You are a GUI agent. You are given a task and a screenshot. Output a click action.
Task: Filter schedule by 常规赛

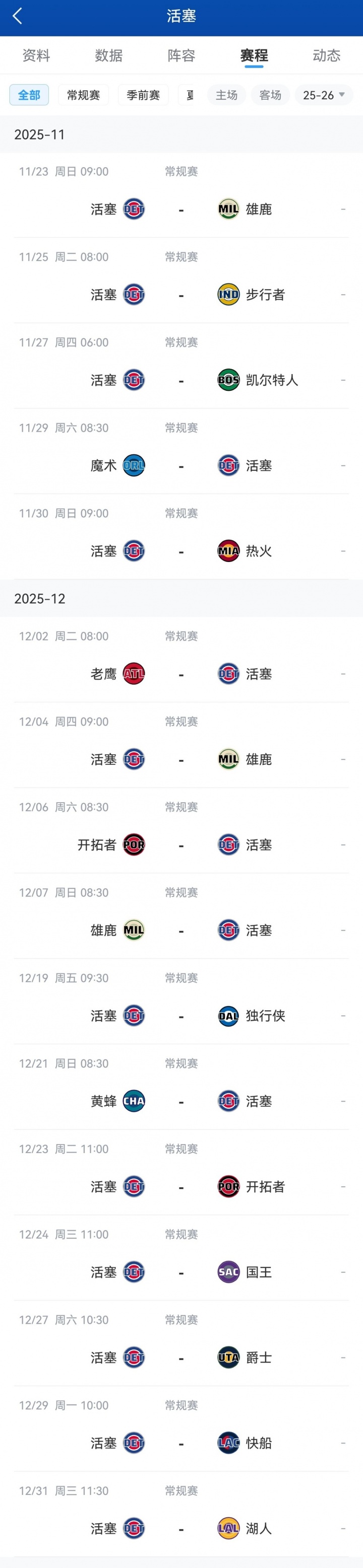[84, 95]
